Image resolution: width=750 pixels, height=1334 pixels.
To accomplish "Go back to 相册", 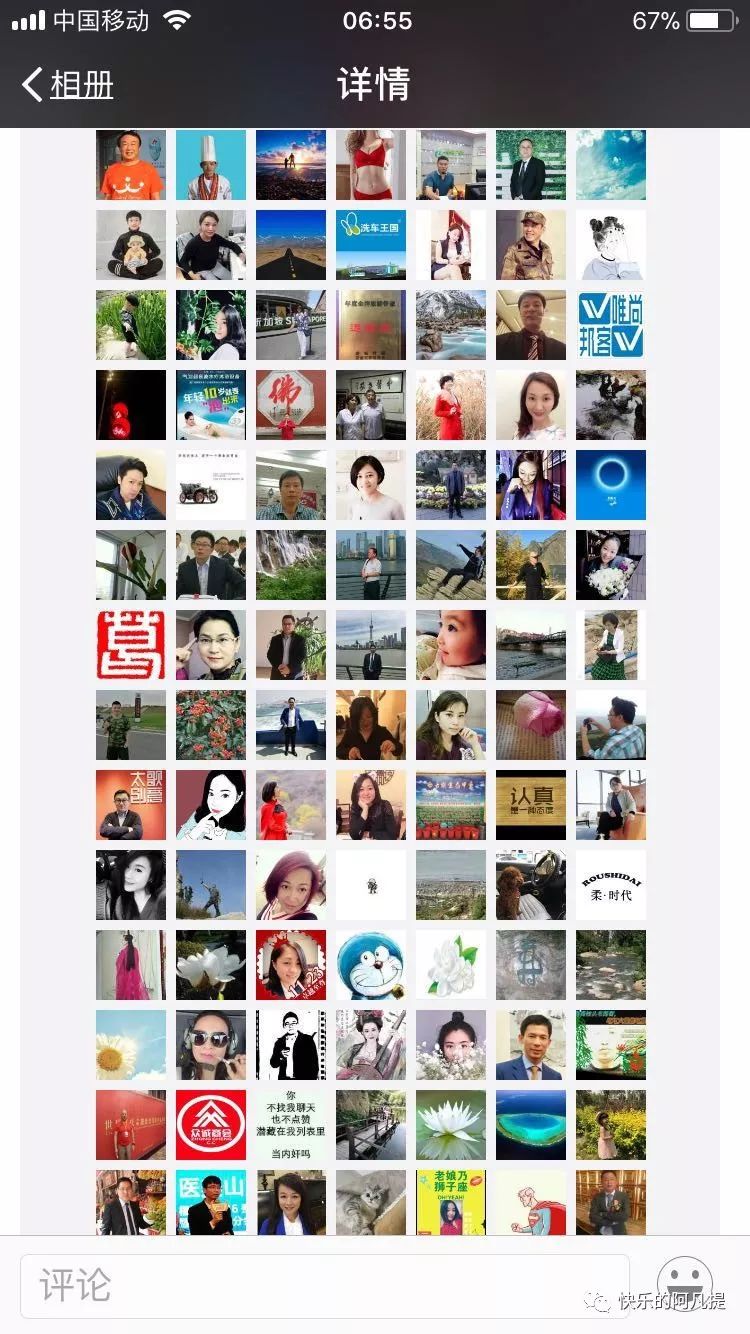I will (x=68, y=85).
